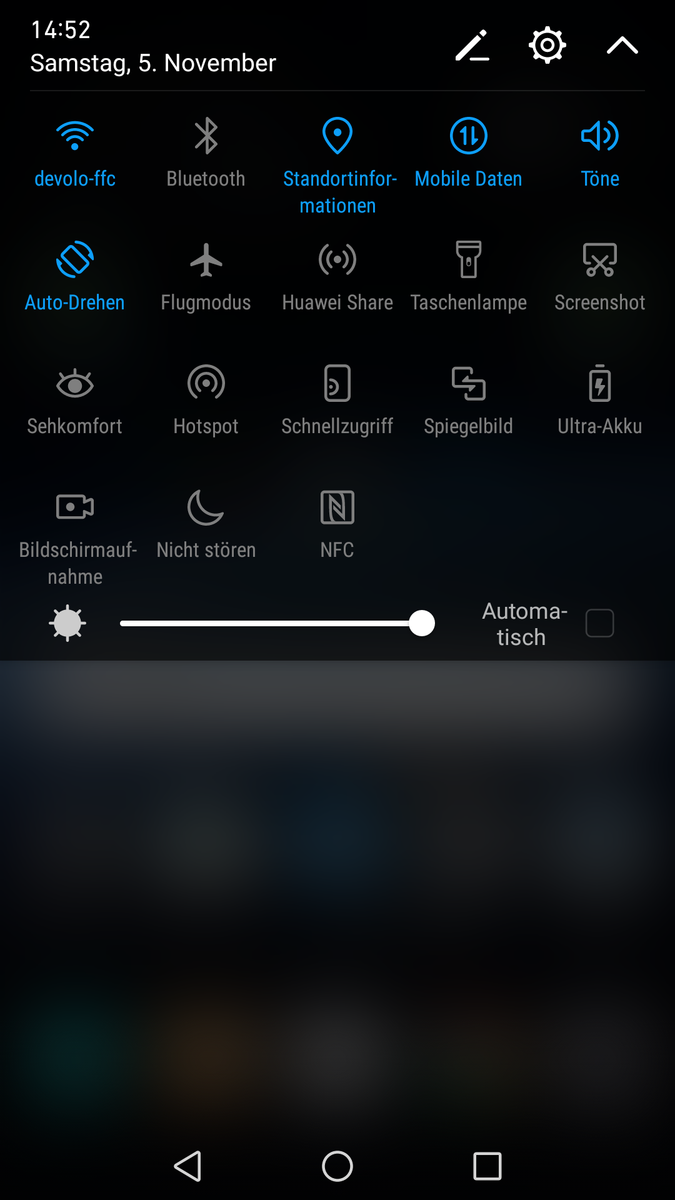Start Bildschirmaufnahme recording
Image resolution: width=675 pixels, height=1200 pixels.
pos(75,507)
